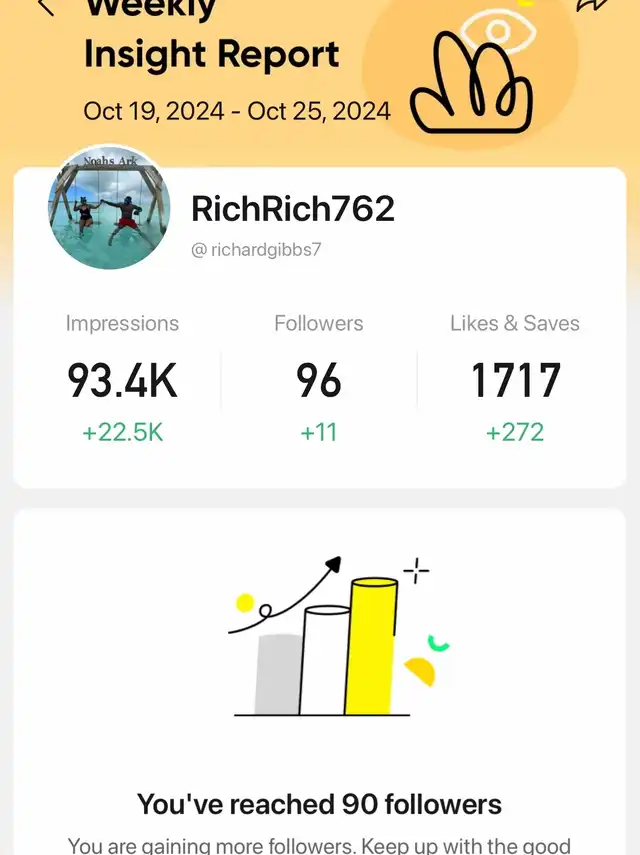Open RichRich762's profile picture

pyautogui.click(x=108, y=209)
